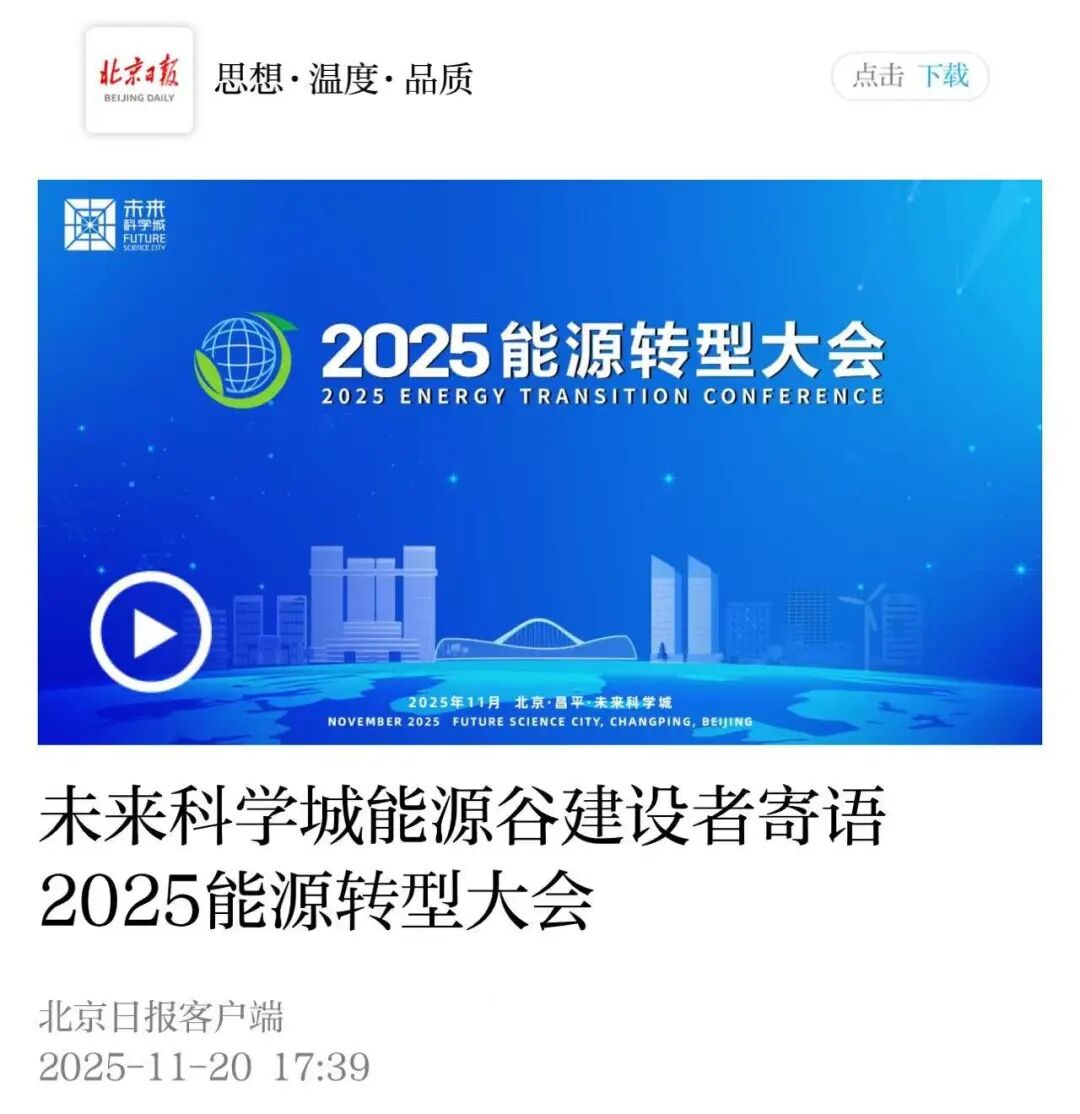Click the 点击 下载 app download button
The image size is (1080, 1114).
[x=908, y=76]
